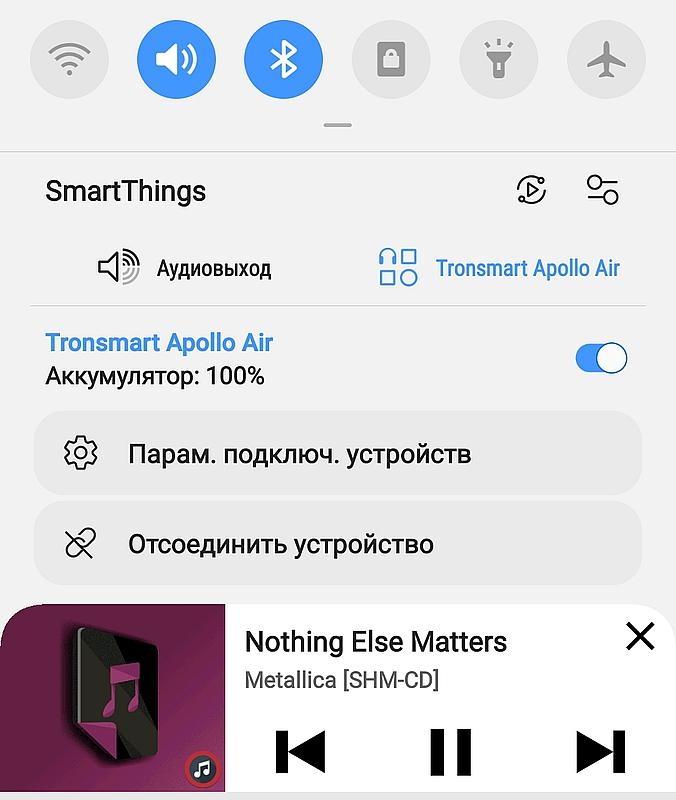The height and width of the screenshot is (800, 676).
Task: Turn on Wi-Fi quick toggle
Action: tap(69, 60)
